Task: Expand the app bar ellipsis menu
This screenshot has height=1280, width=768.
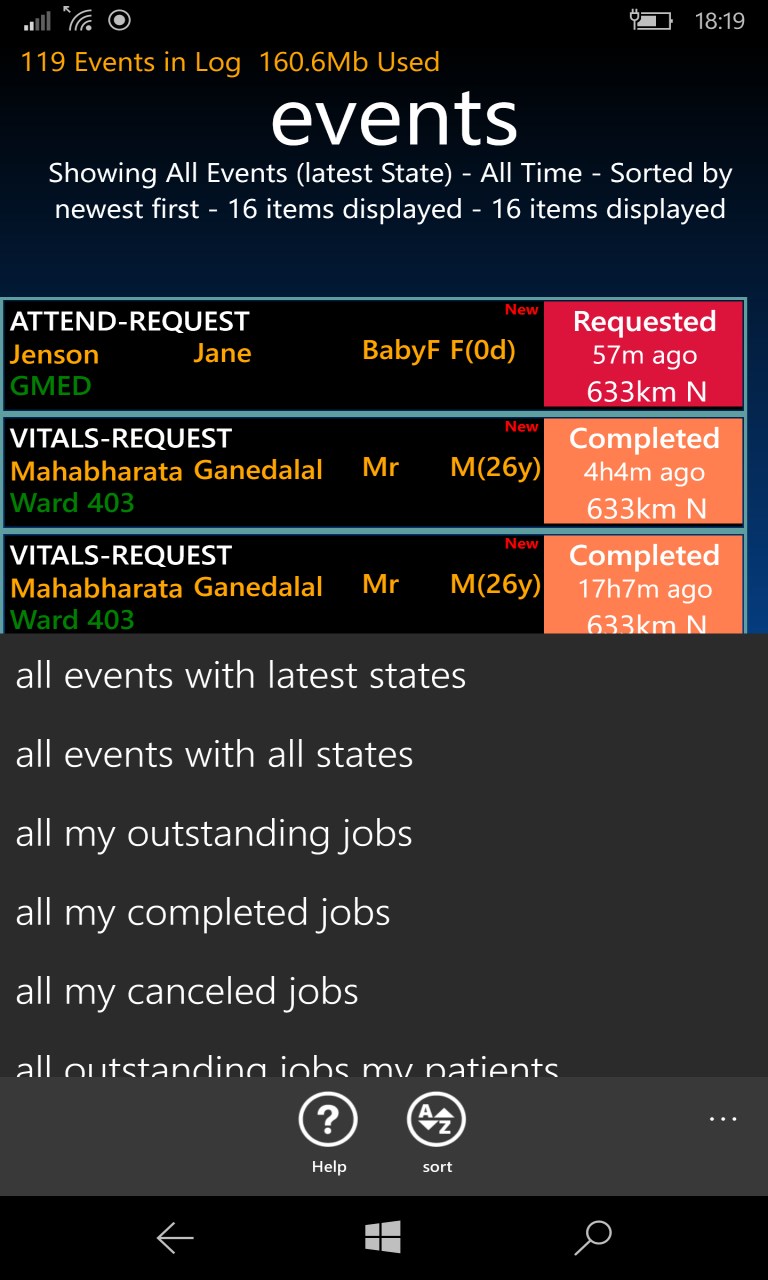Action: pyautogui.click(x=722, y=1120)
